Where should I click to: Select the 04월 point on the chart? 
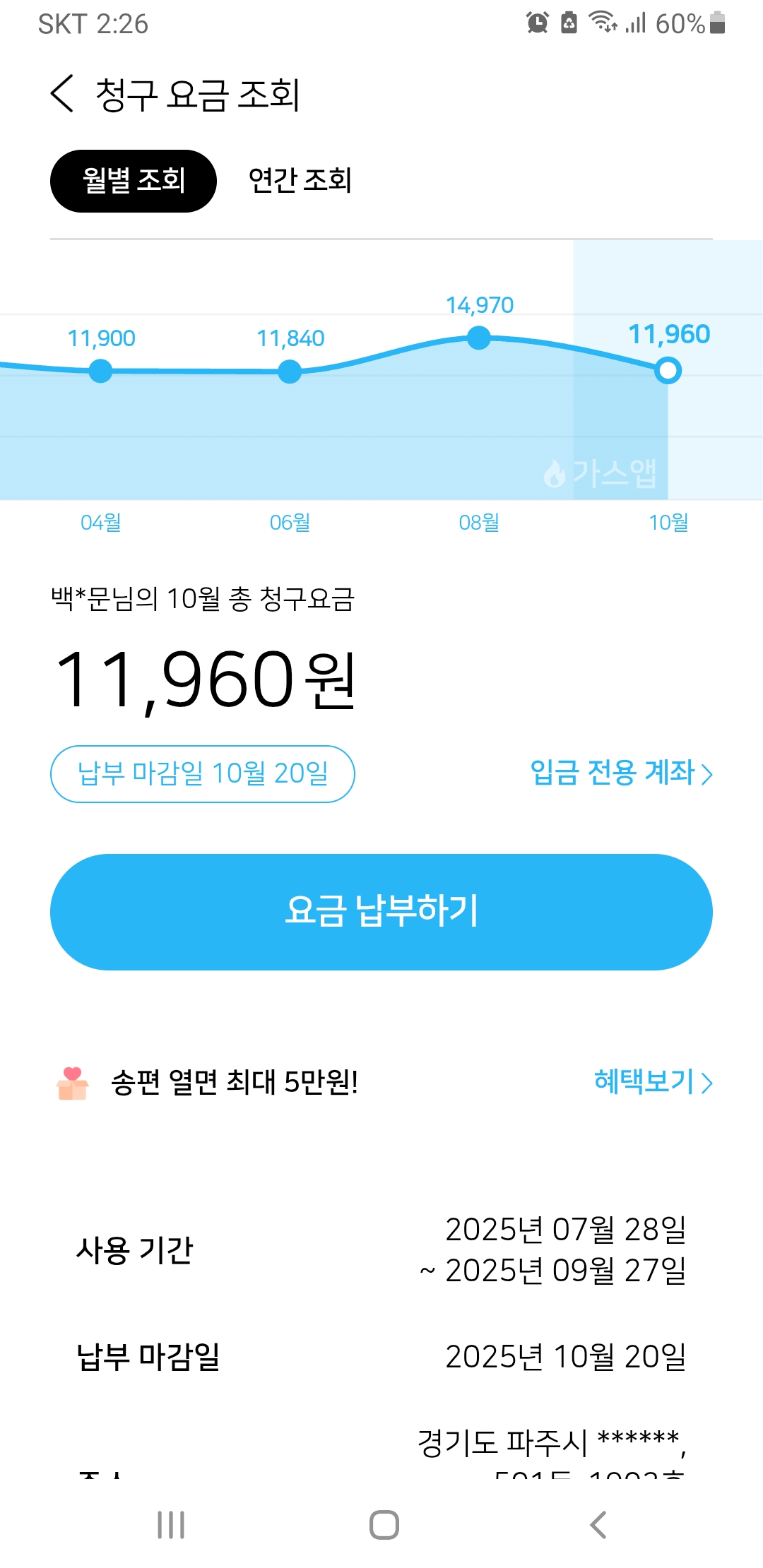[x=101, y=370]
